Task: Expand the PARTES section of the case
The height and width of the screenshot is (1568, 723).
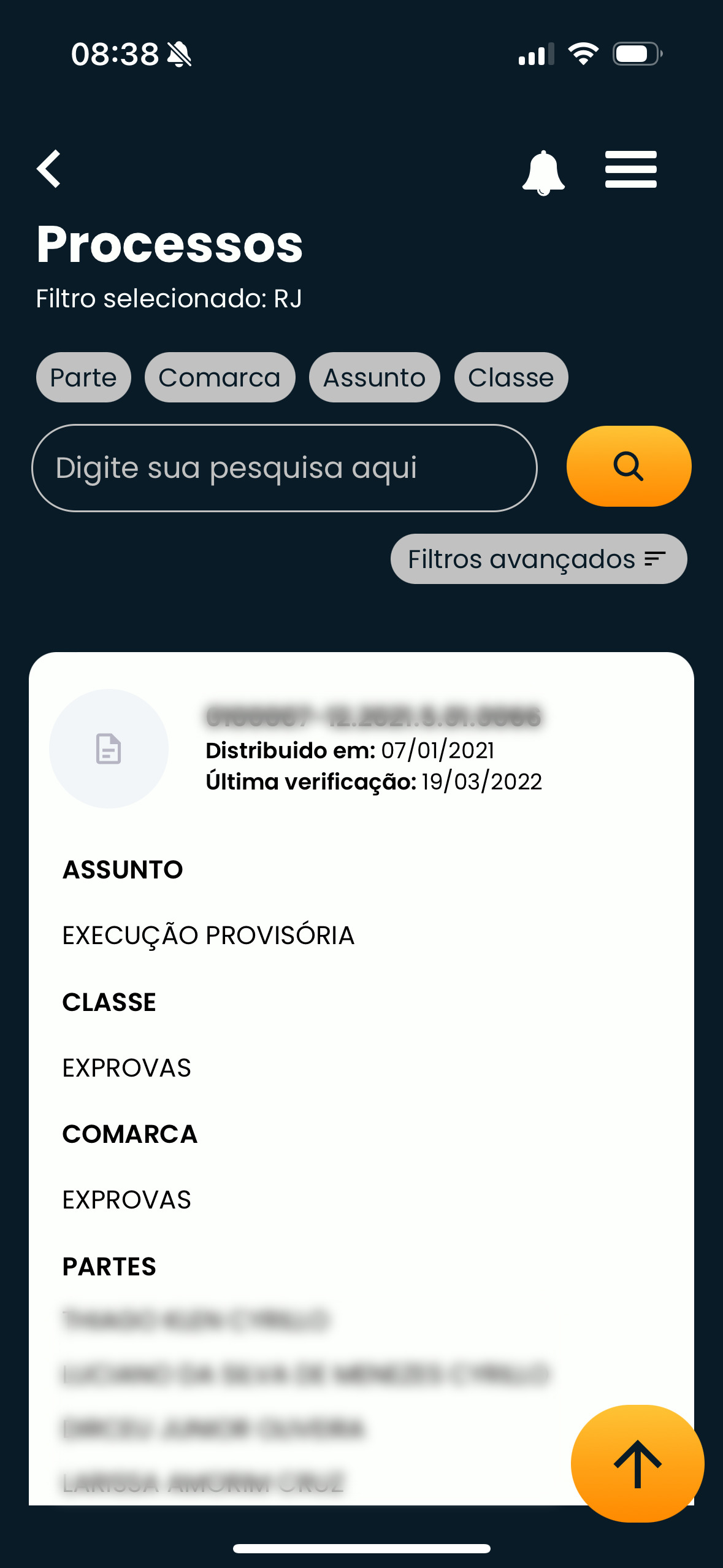Action: (x=109, y=1266)
